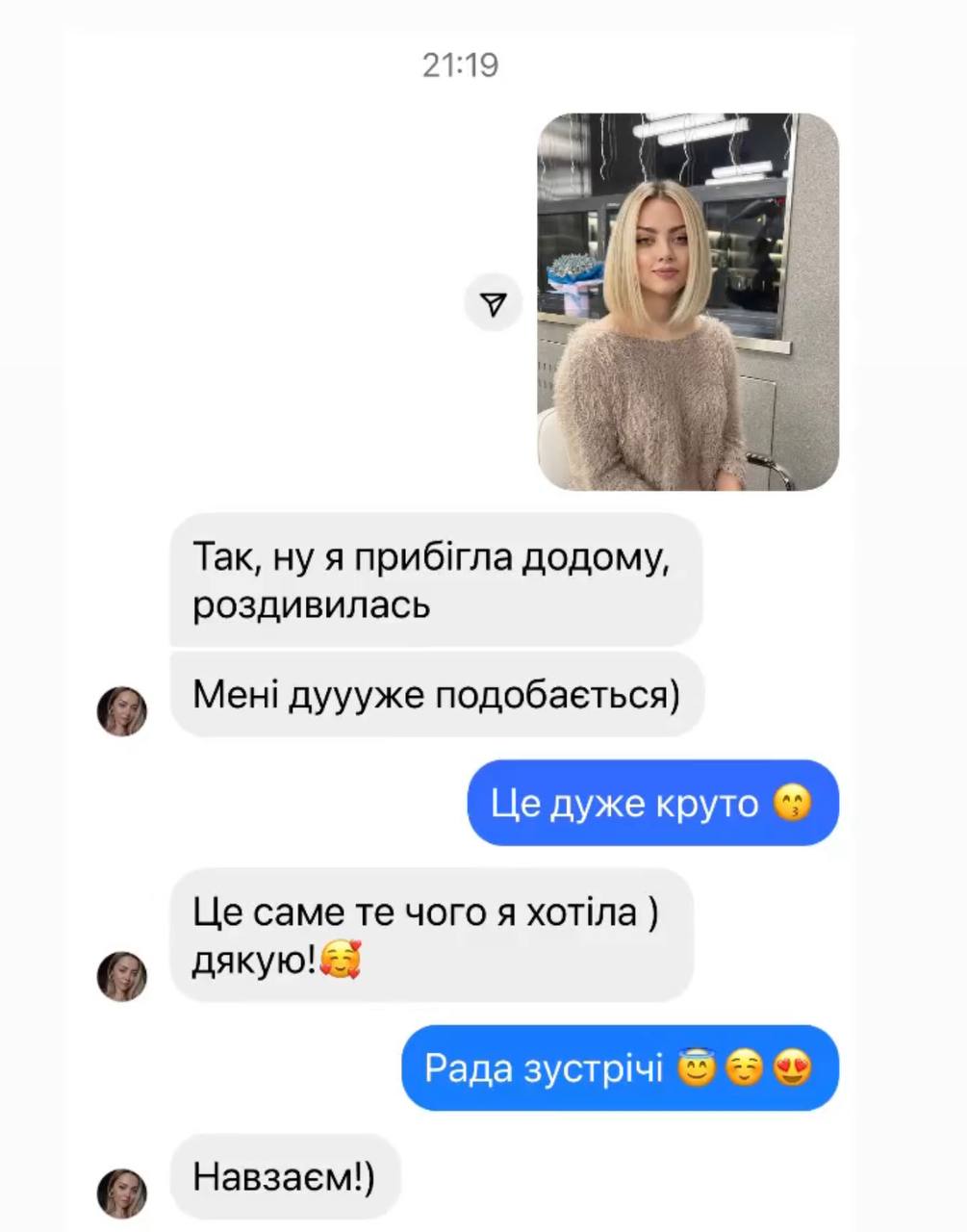Open the shared photo of the blonde bob haircut
Screen dimensions: 967x1232
point(687,301)
